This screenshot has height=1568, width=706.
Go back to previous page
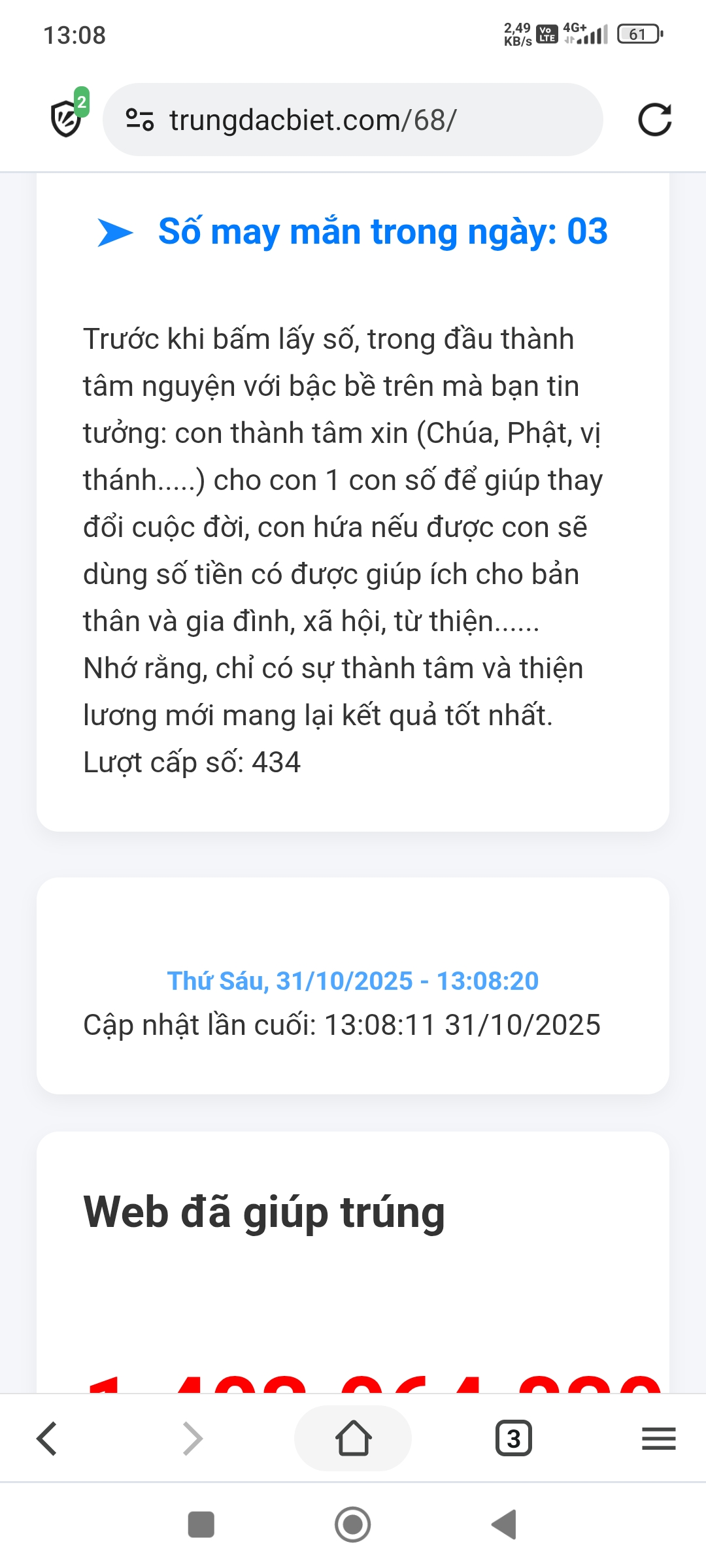click(47, 1438)
